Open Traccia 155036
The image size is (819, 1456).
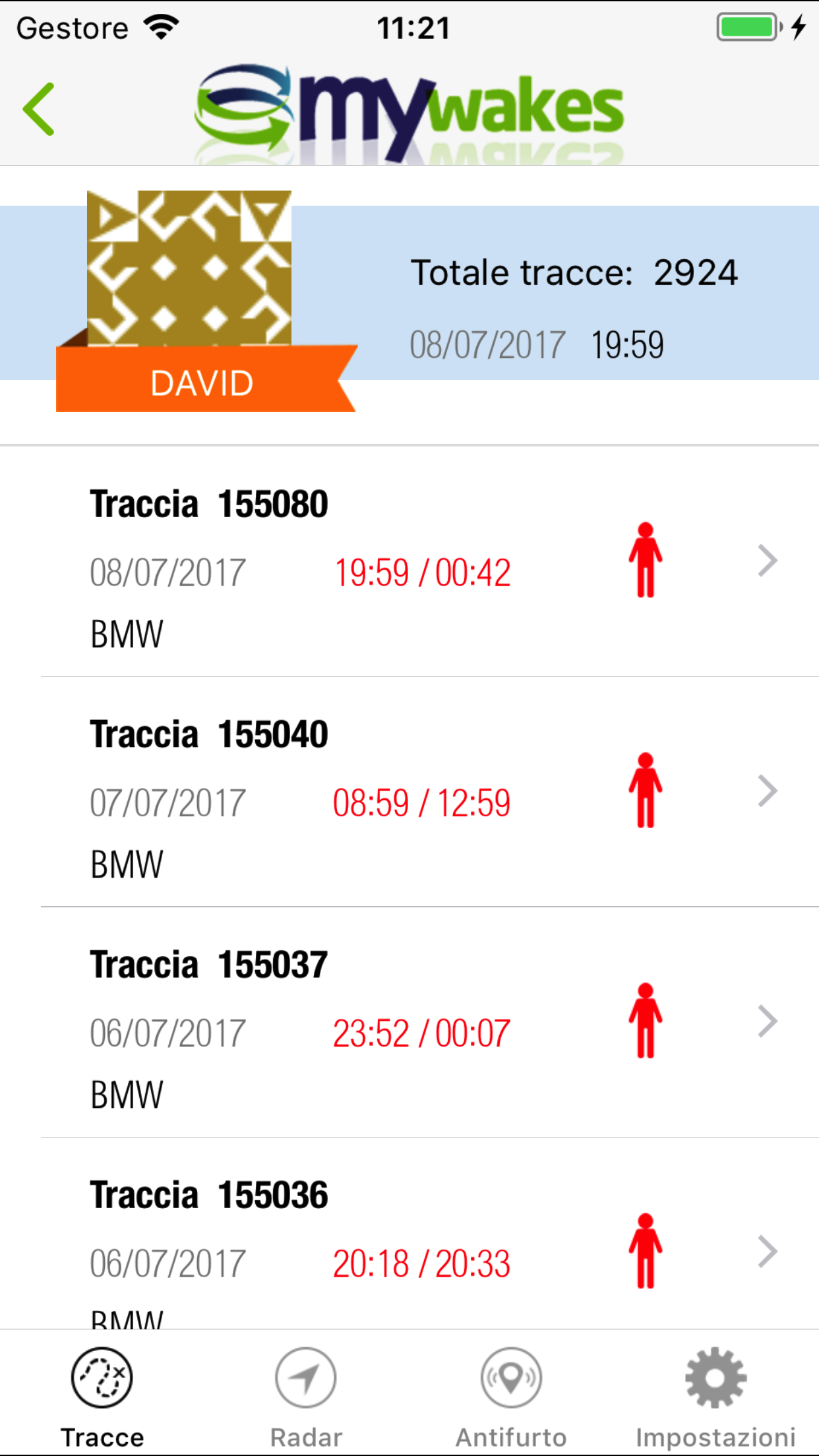409,1233
